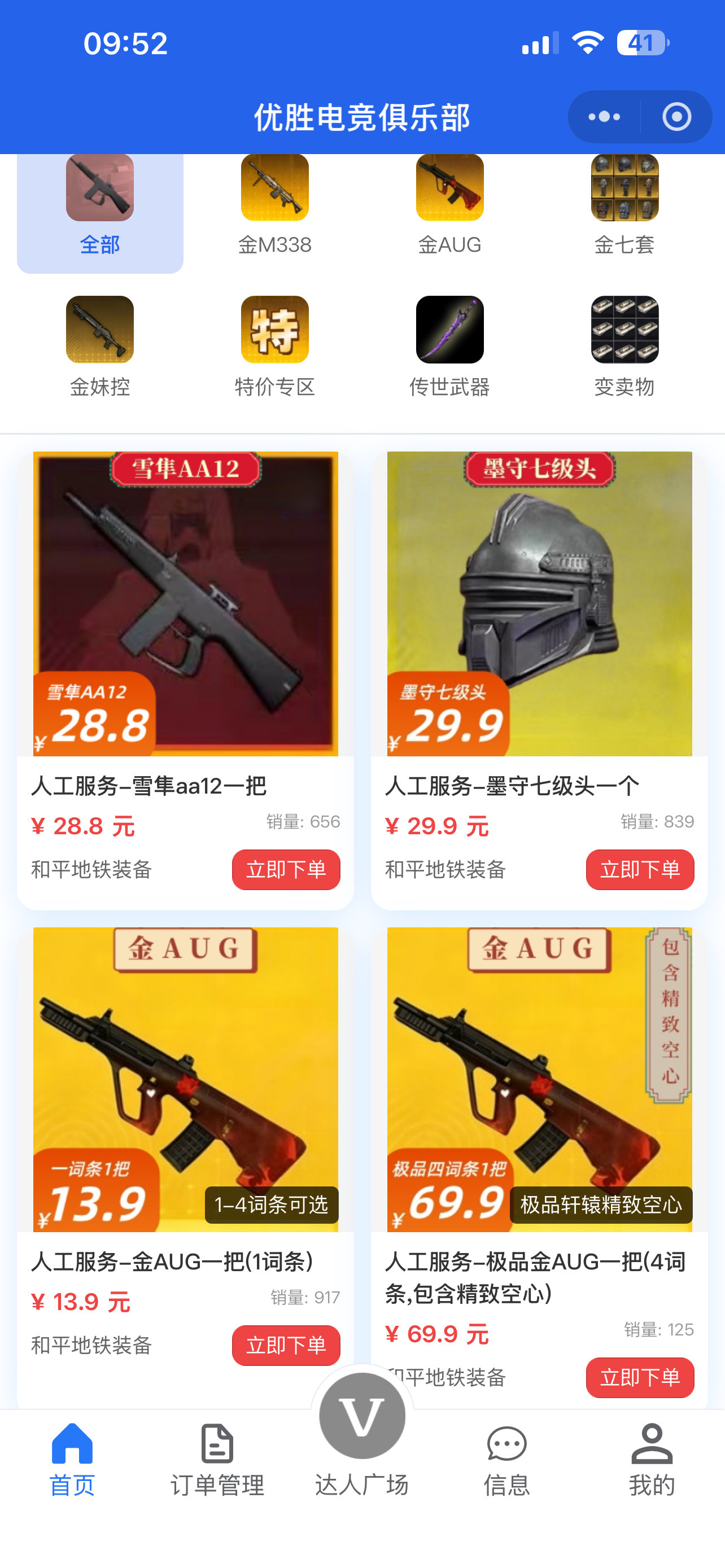The image size is (725, 1568).
Task: Order 墨守七级头 with 立即下单
Action: [640, 869]
